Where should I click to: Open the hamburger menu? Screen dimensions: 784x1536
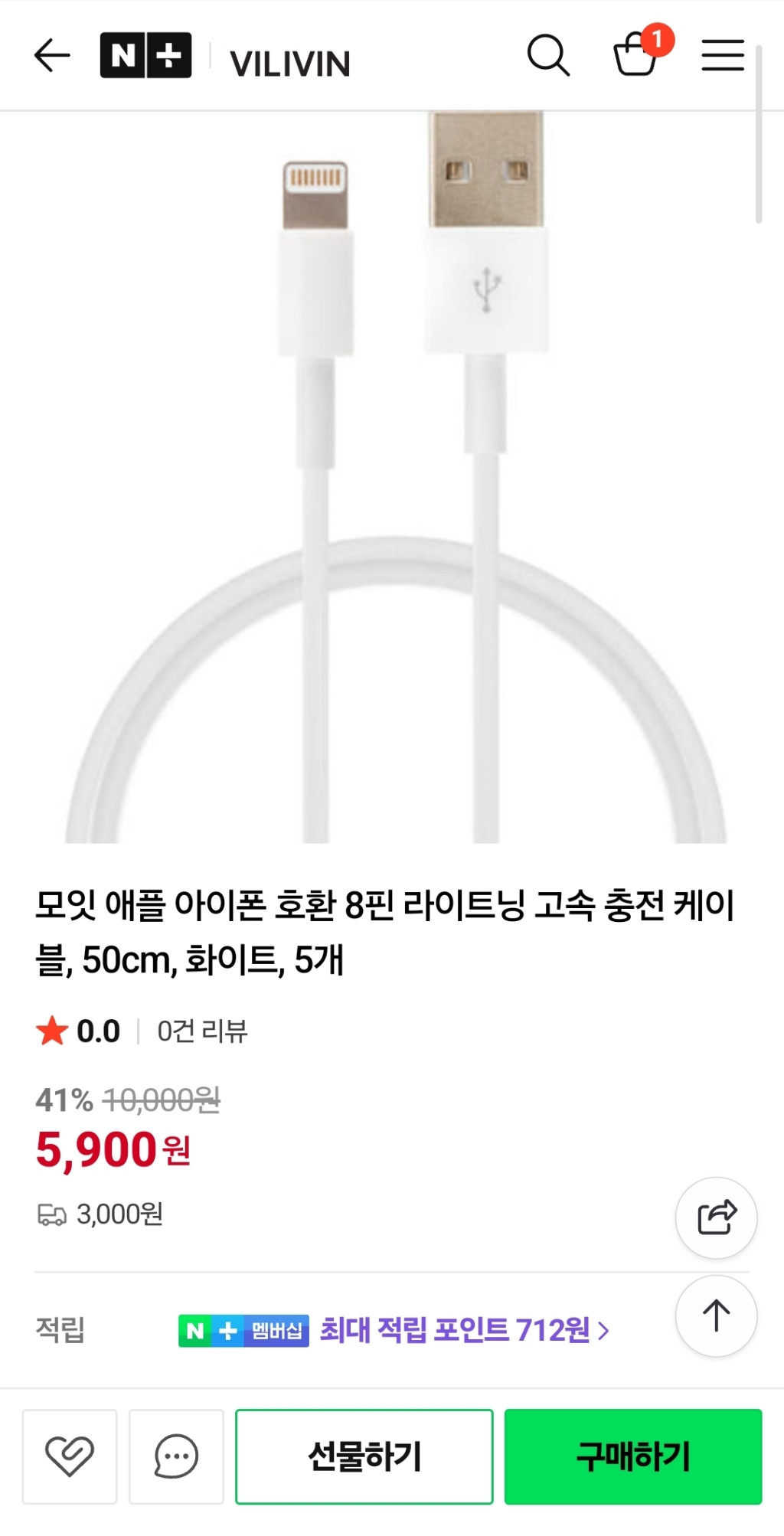[723, 56]
